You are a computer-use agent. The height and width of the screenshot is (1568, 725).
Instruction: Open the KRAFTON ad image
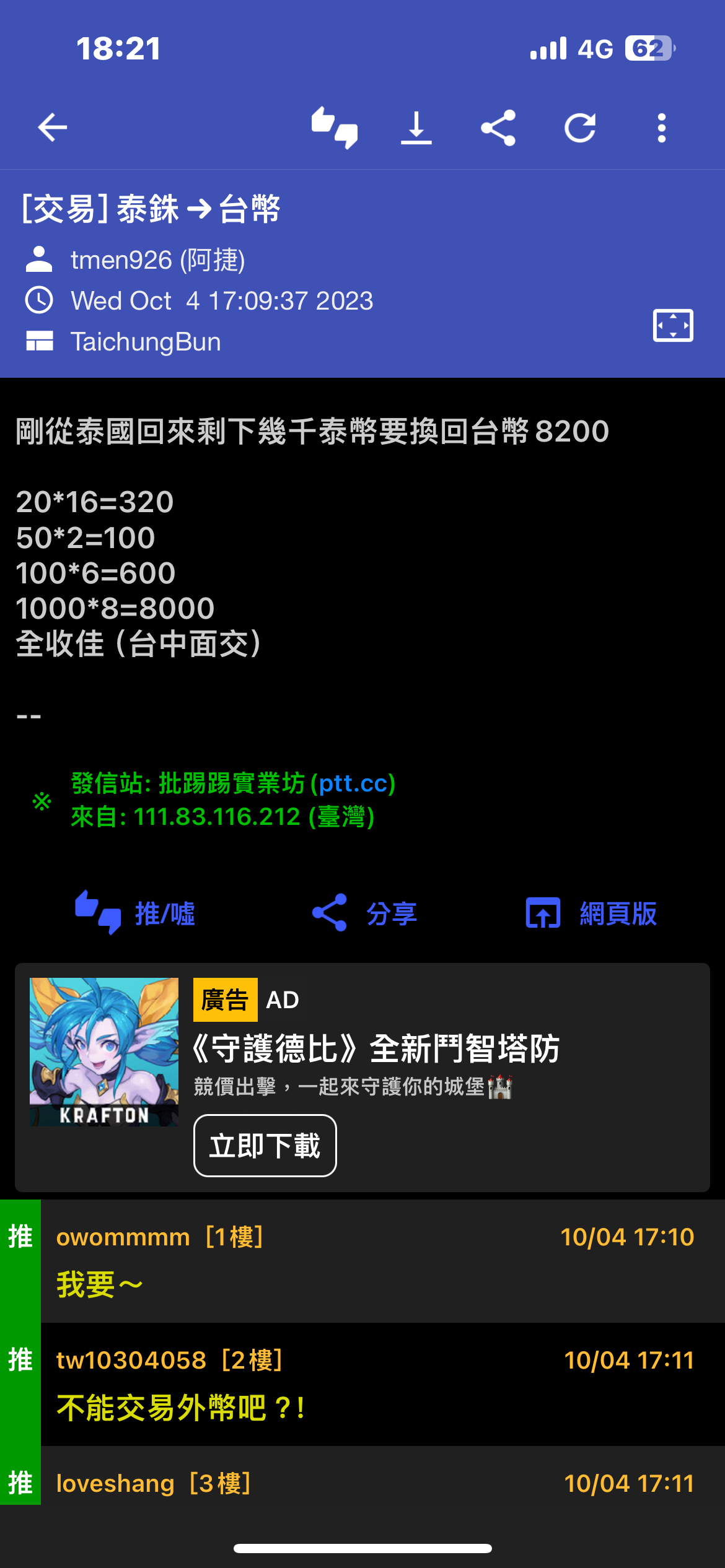coord(104,1052)
